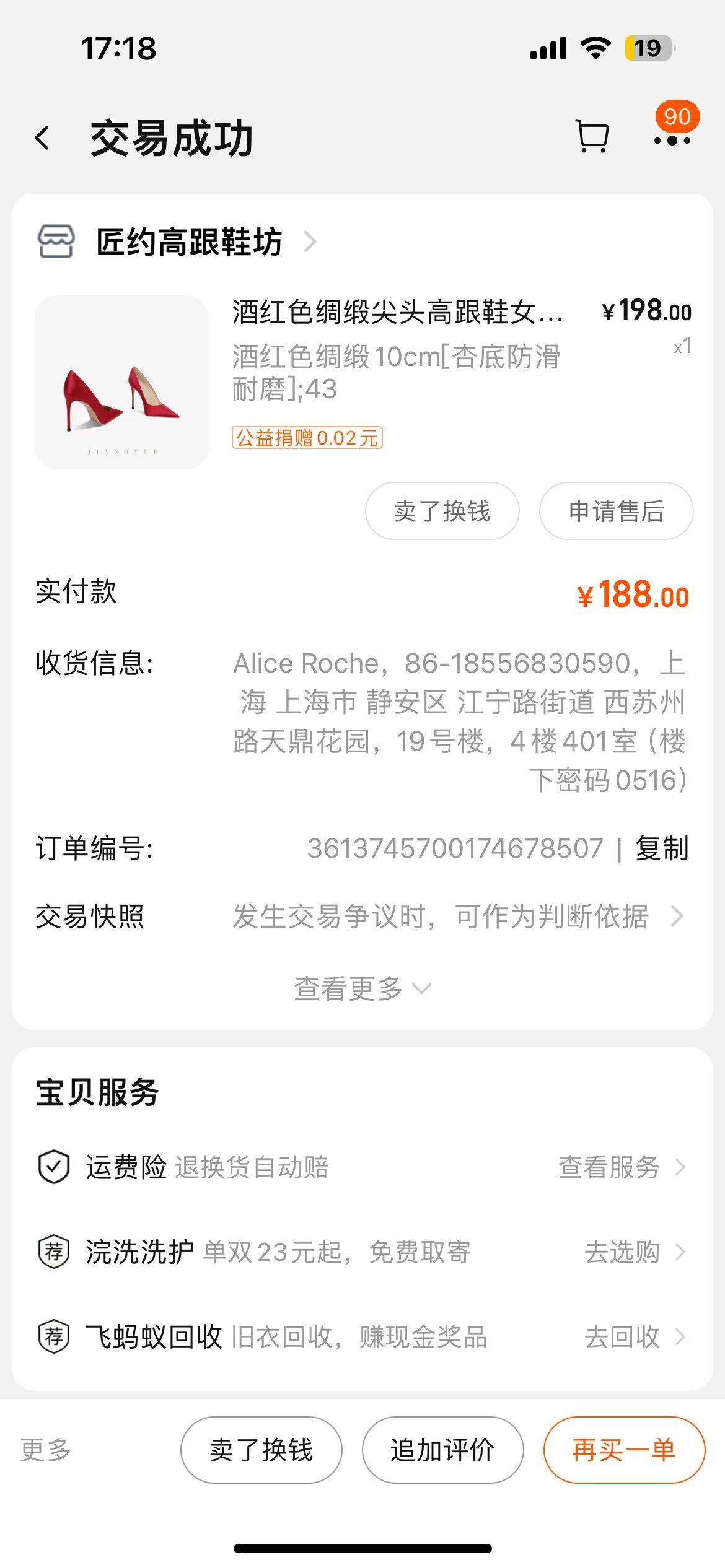Image resolution: width=725 pixels, height=1568 pixels.
Task: Tap the 荐 badge icon beside 浣洗洗护
Action: point(55,1252)
